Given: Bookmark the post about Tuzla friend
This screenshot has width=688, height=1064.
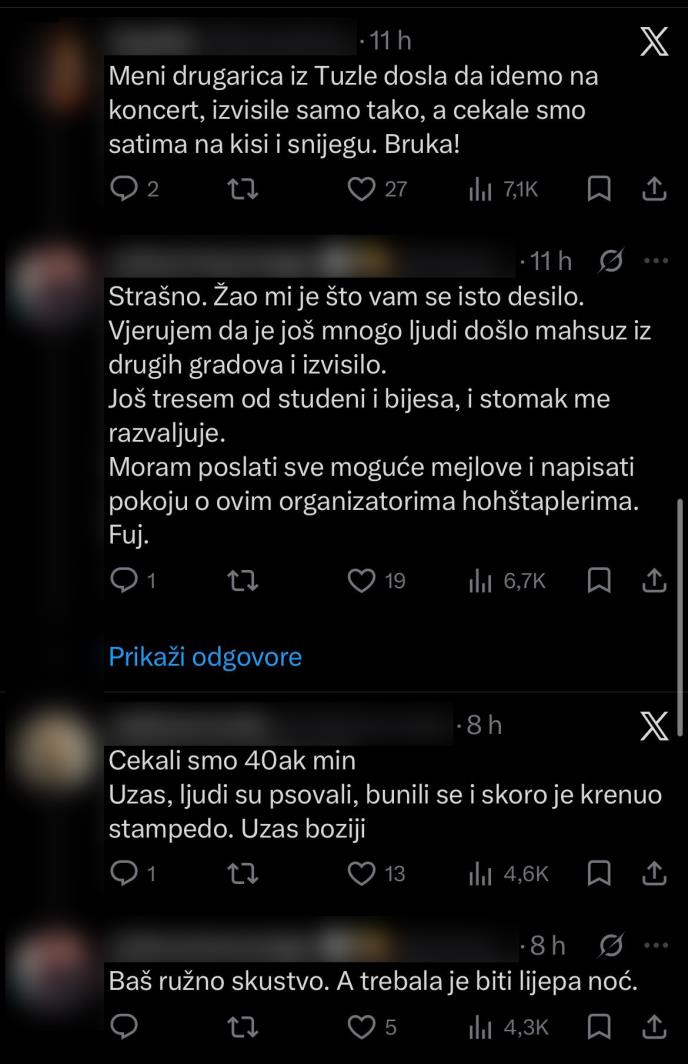Looking at the screenshot, I should [599, 189].
